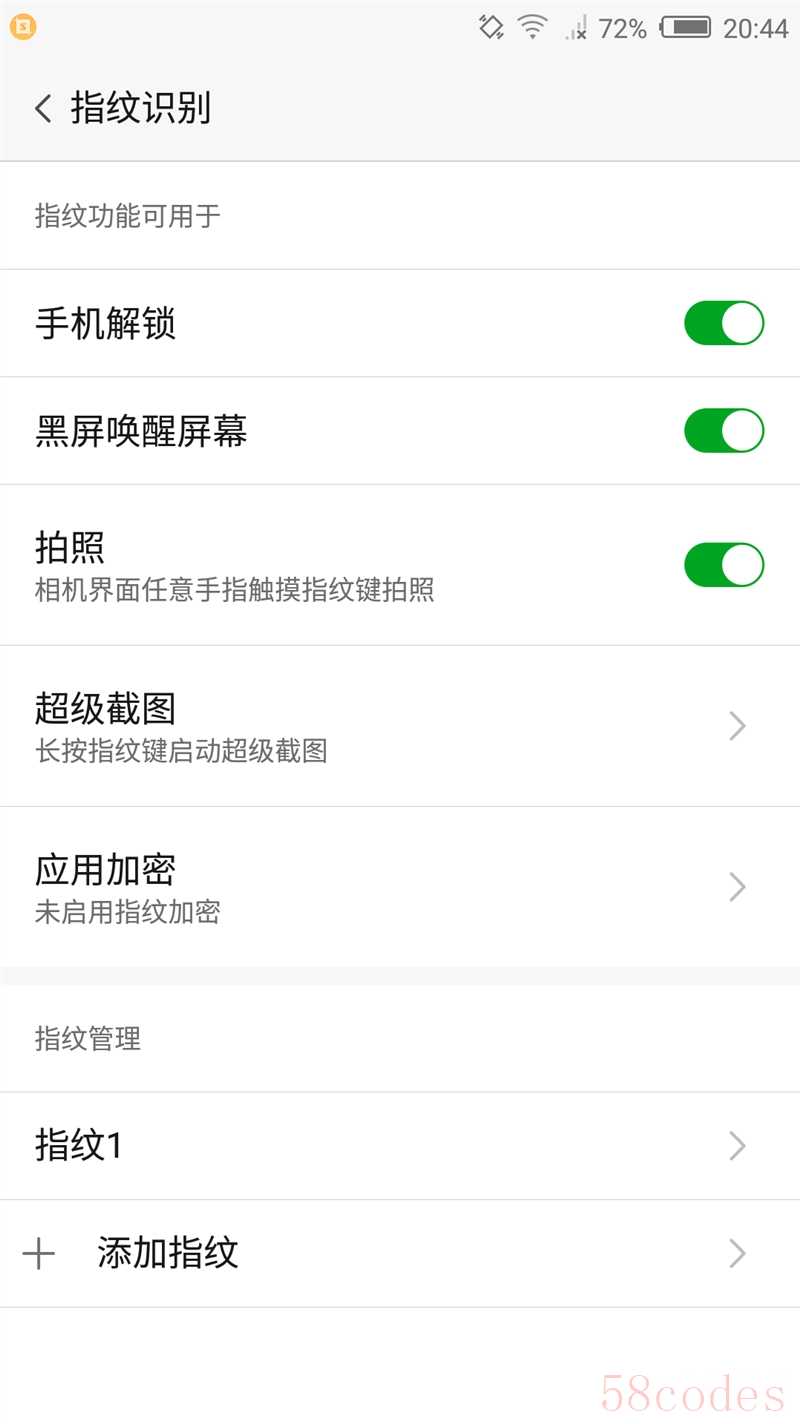Open 应用加密 settings
Image resolution: width=800 pixels, height=1424 pixels.
tap(400, 887)
